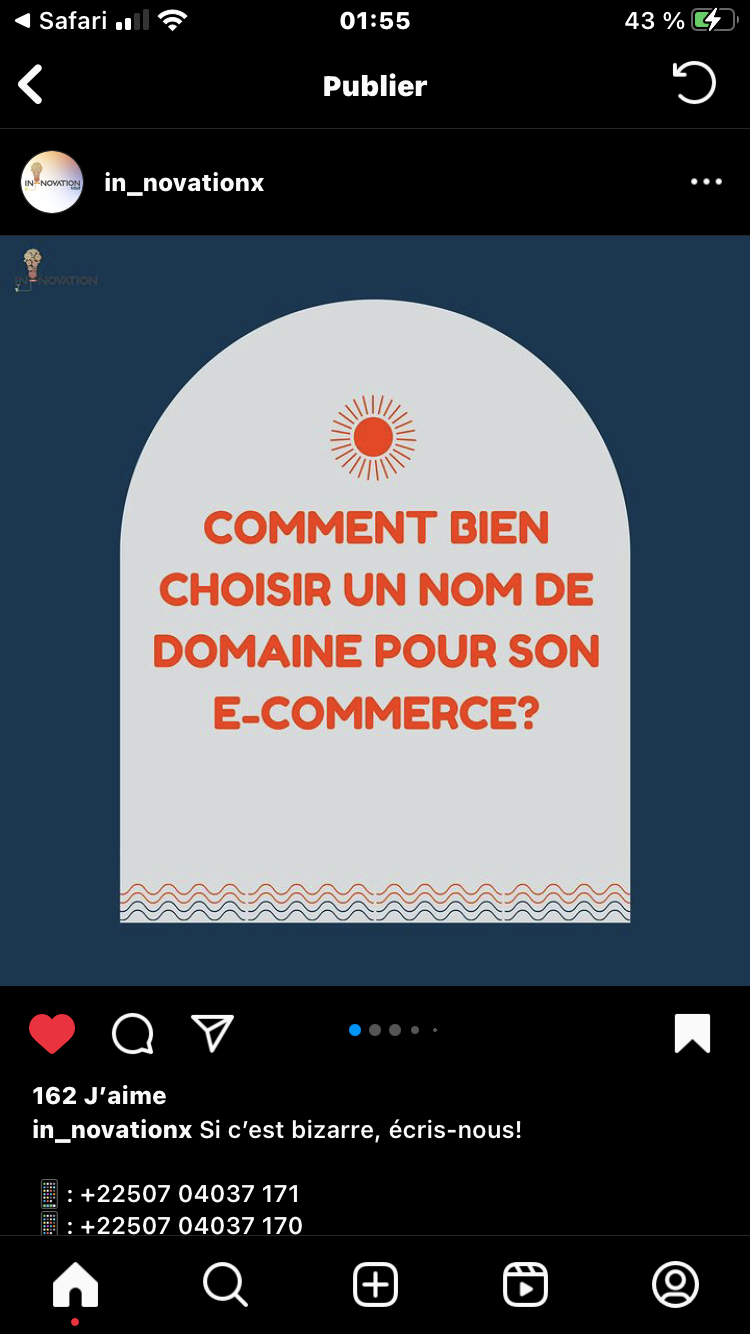Return to Safari via status bar shortcut
Image resolution: width=750 pixels, height=1334 pixels.
click(61, 21)
